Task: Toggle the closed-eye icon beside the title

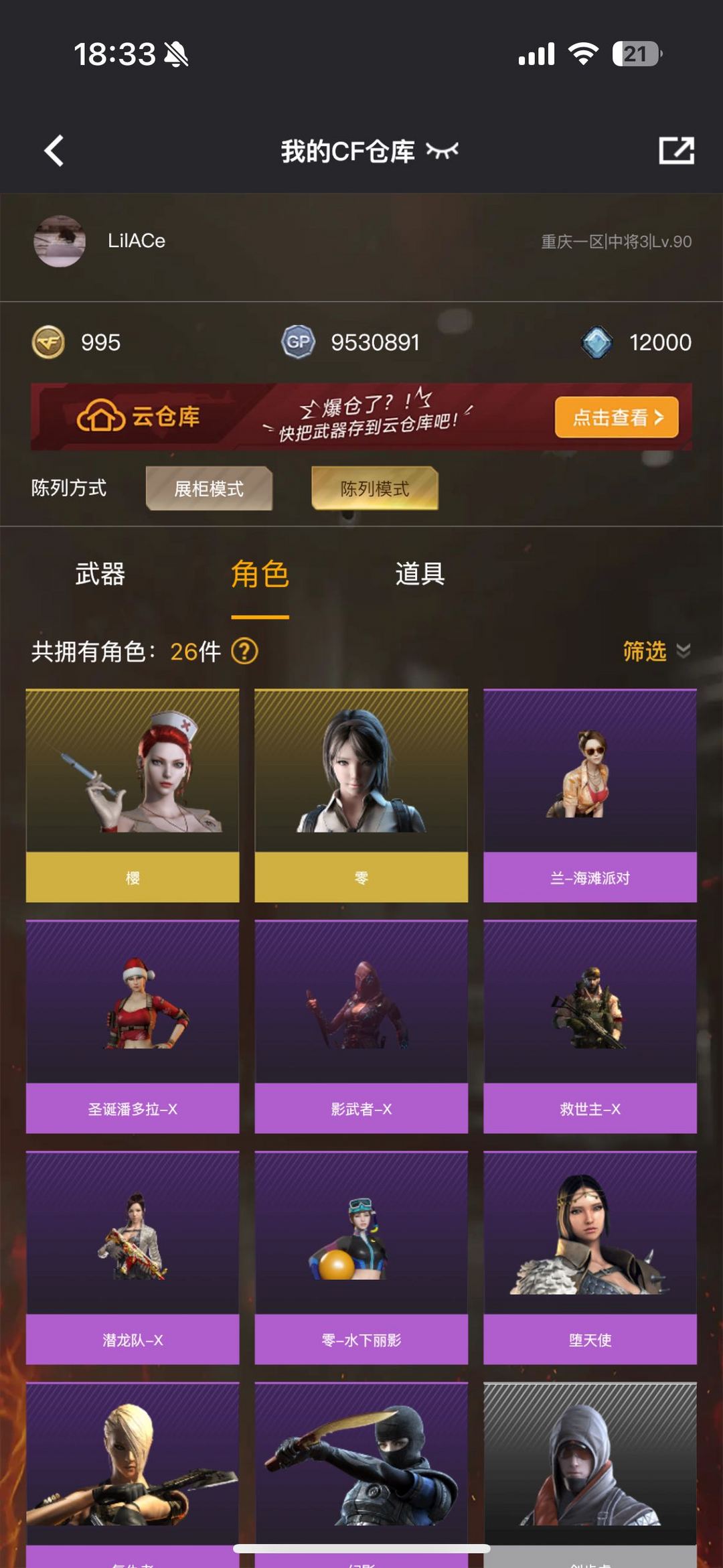Action: [443, 152]
